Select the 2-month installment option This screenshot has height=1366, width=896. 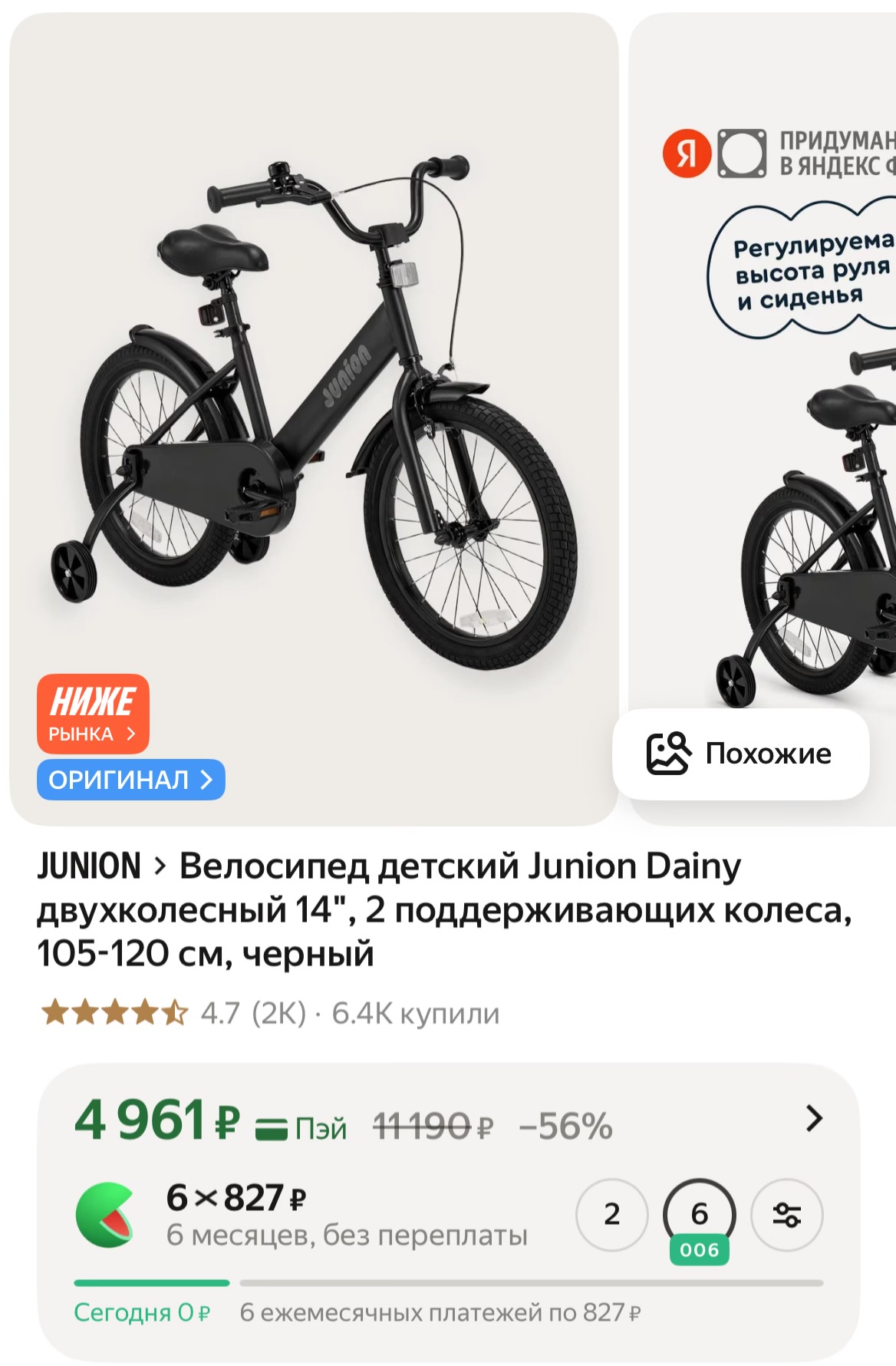pyautogui.click(x=611, y=1214)
